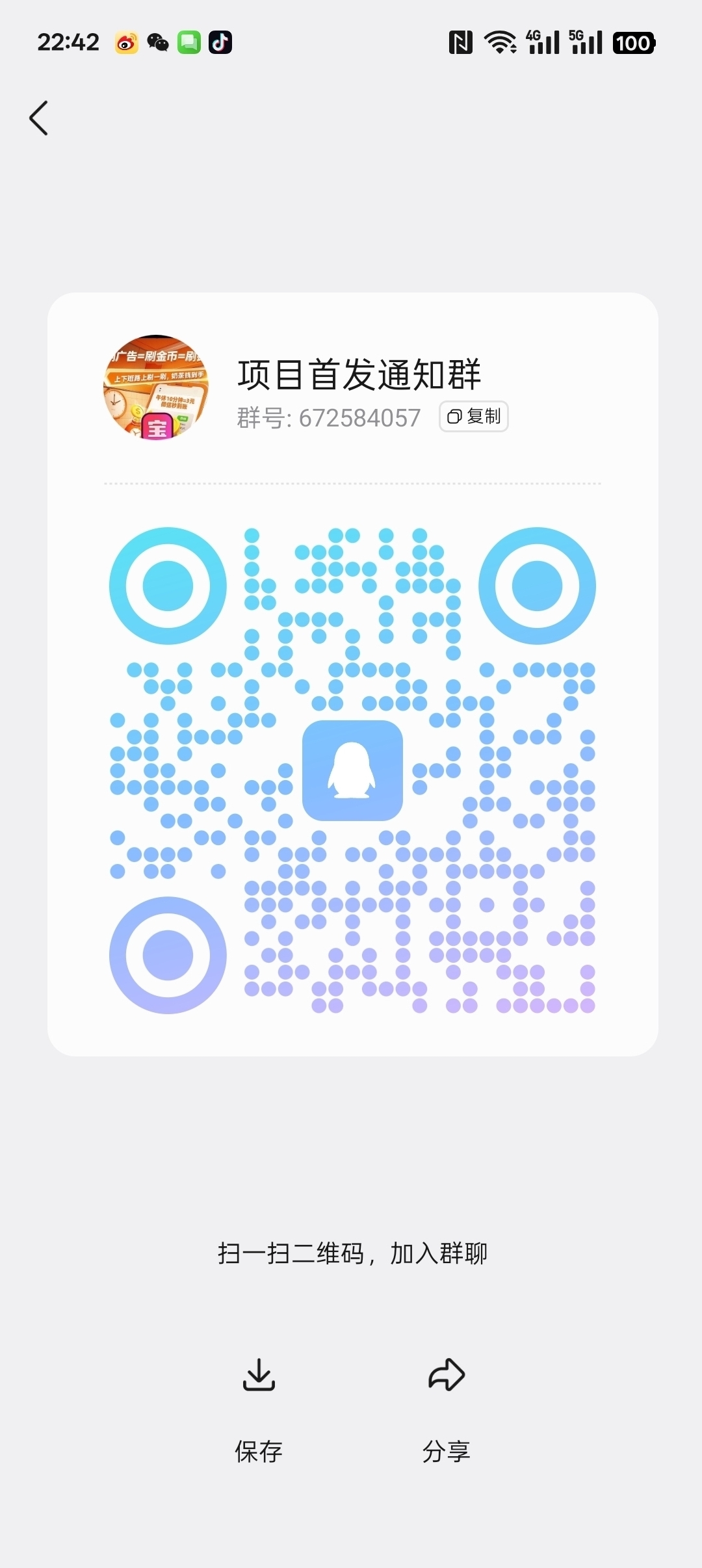Tap the Messages icon in status bar
The width and height of the screenshot is (702, 1568).
click(189, 42)
